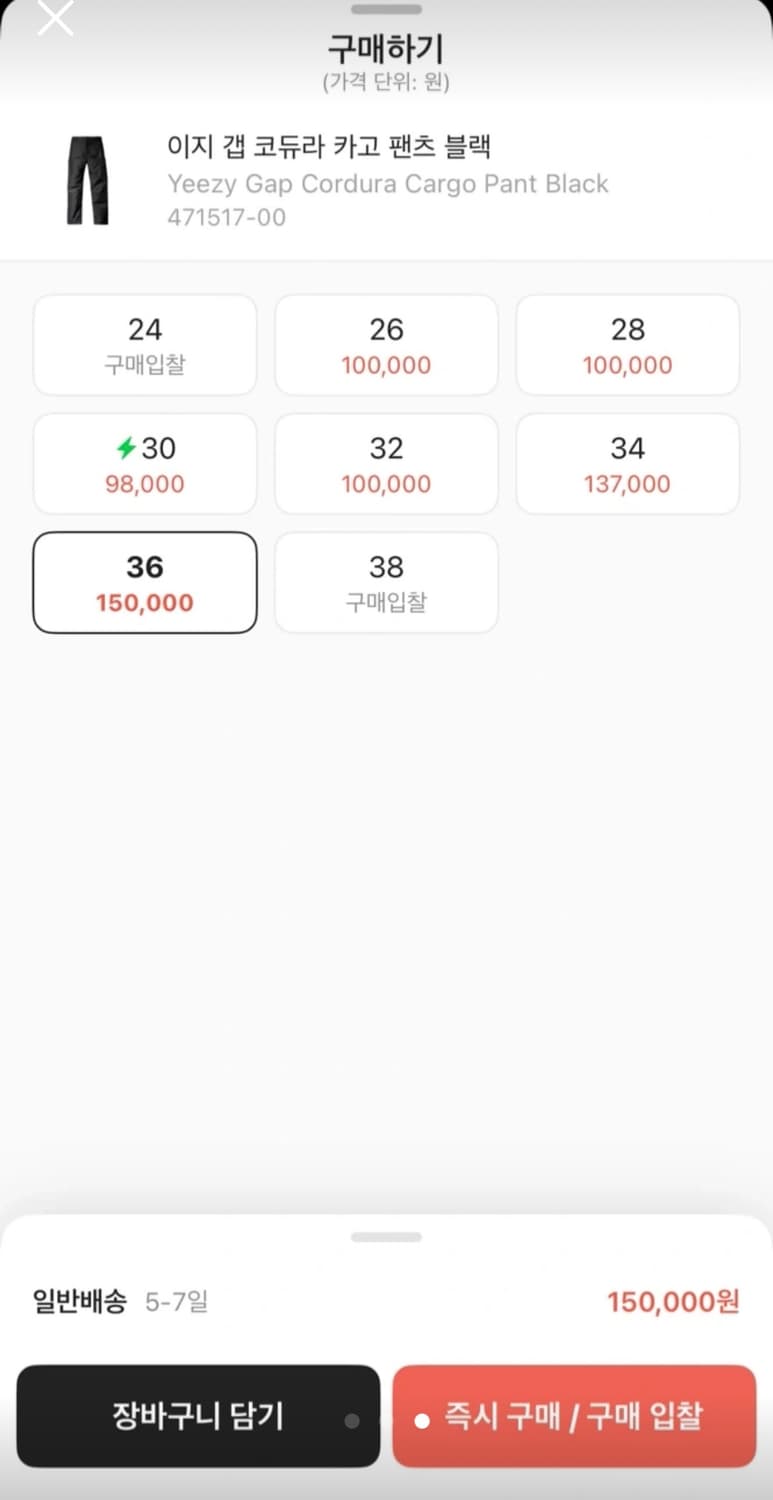Viewport: 773px width, 1500px height.
Task: Tap the dot icon inside 장바구니 담기 button
Action: [x=350, y=1417]
